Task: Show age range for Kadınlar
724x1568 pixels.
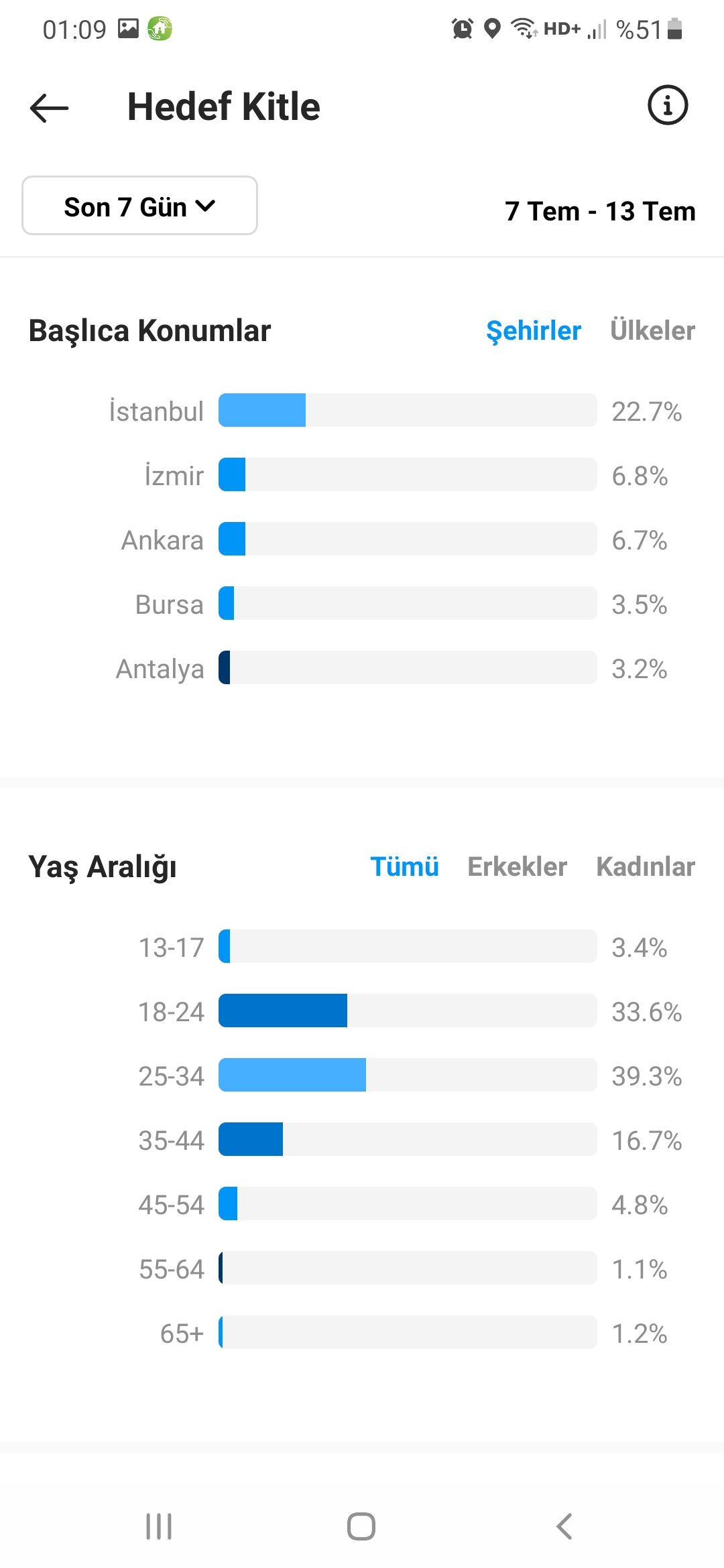Action: click(x=646, y=866)
